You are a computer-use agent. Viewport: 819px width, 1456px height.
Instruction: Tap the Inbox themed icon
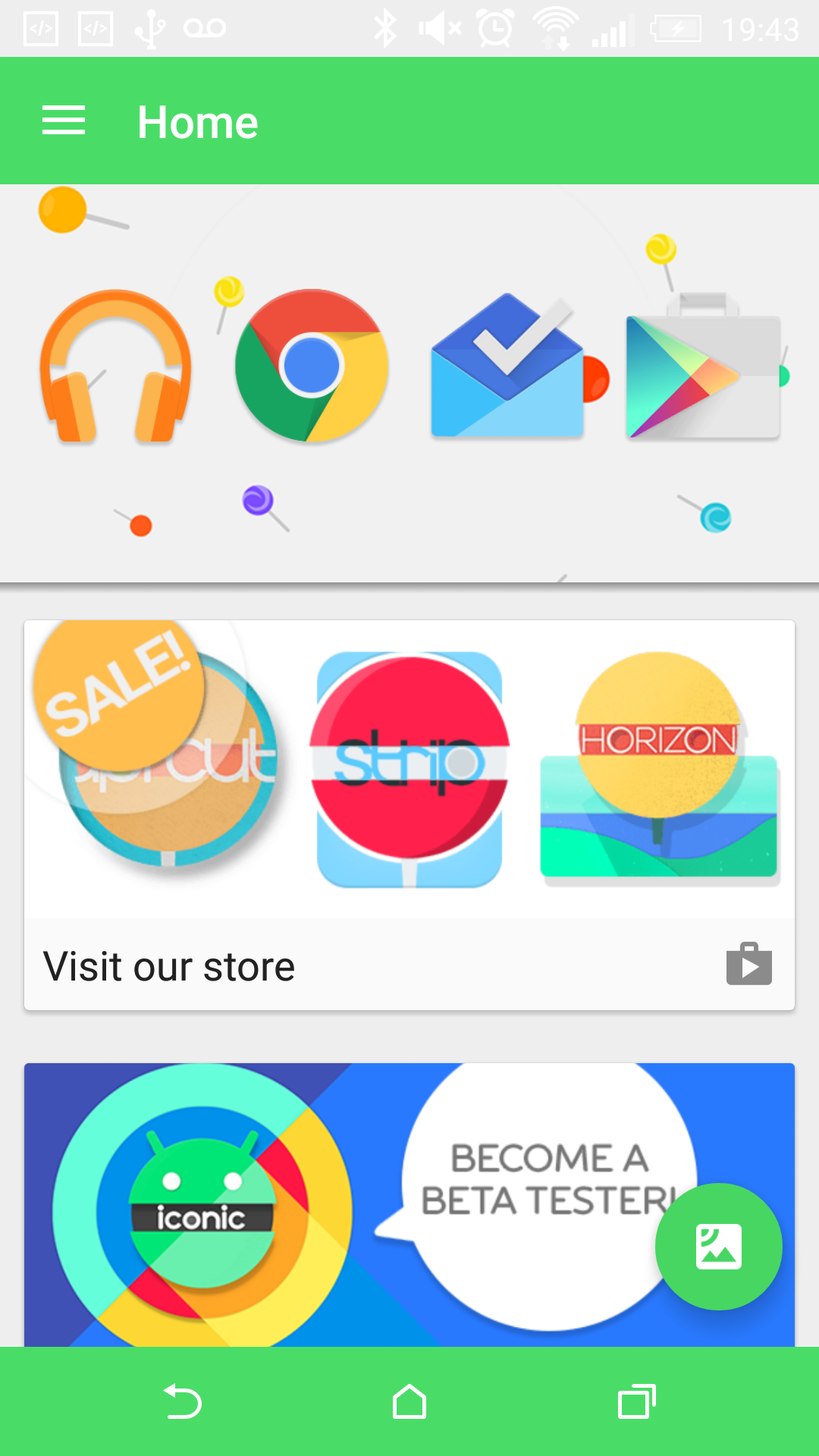(x=508, y=368)
